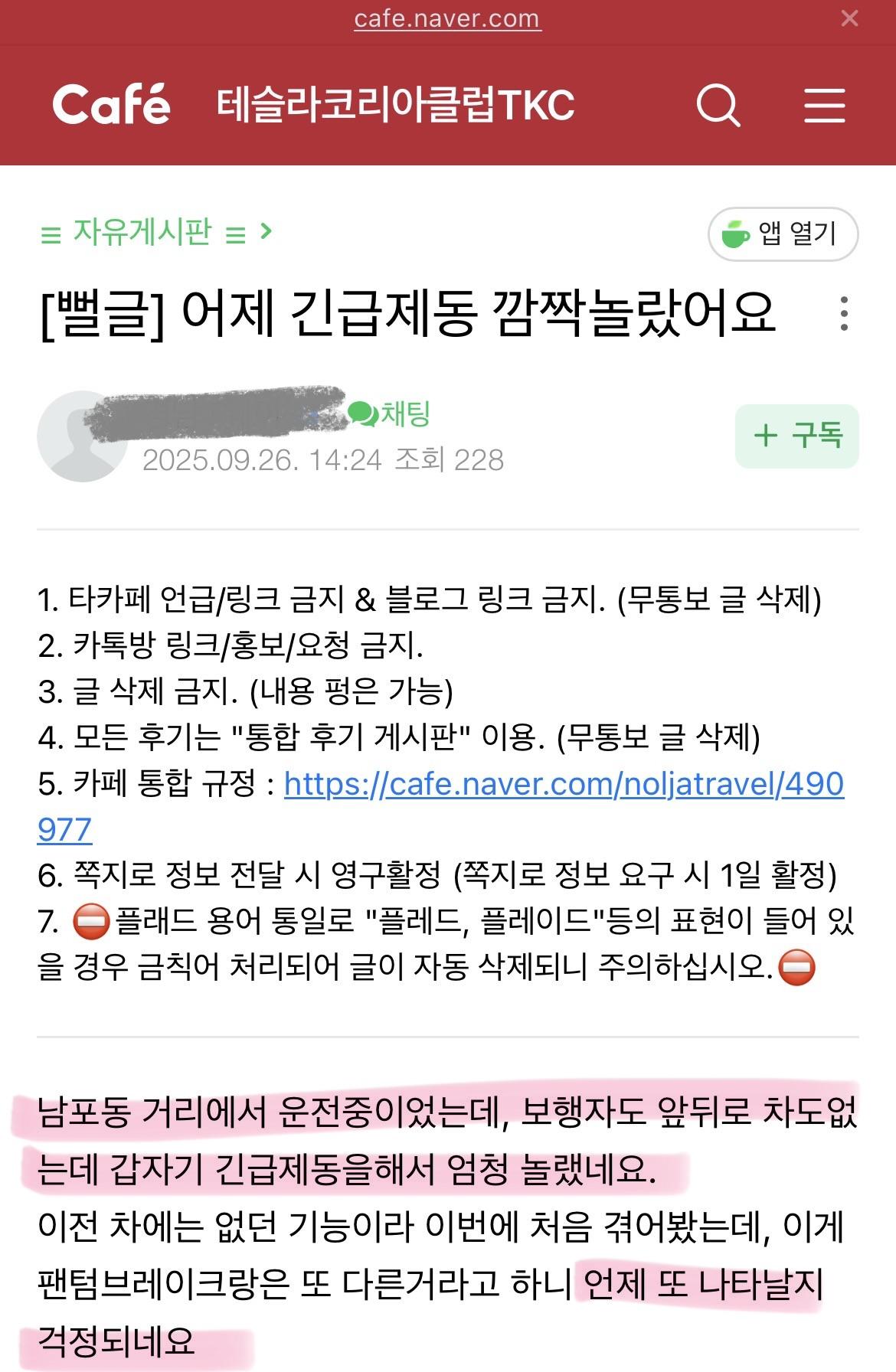Screen dimensions: 896x1372
Task: Open the 자유게시판 board link
Action: 143,232
